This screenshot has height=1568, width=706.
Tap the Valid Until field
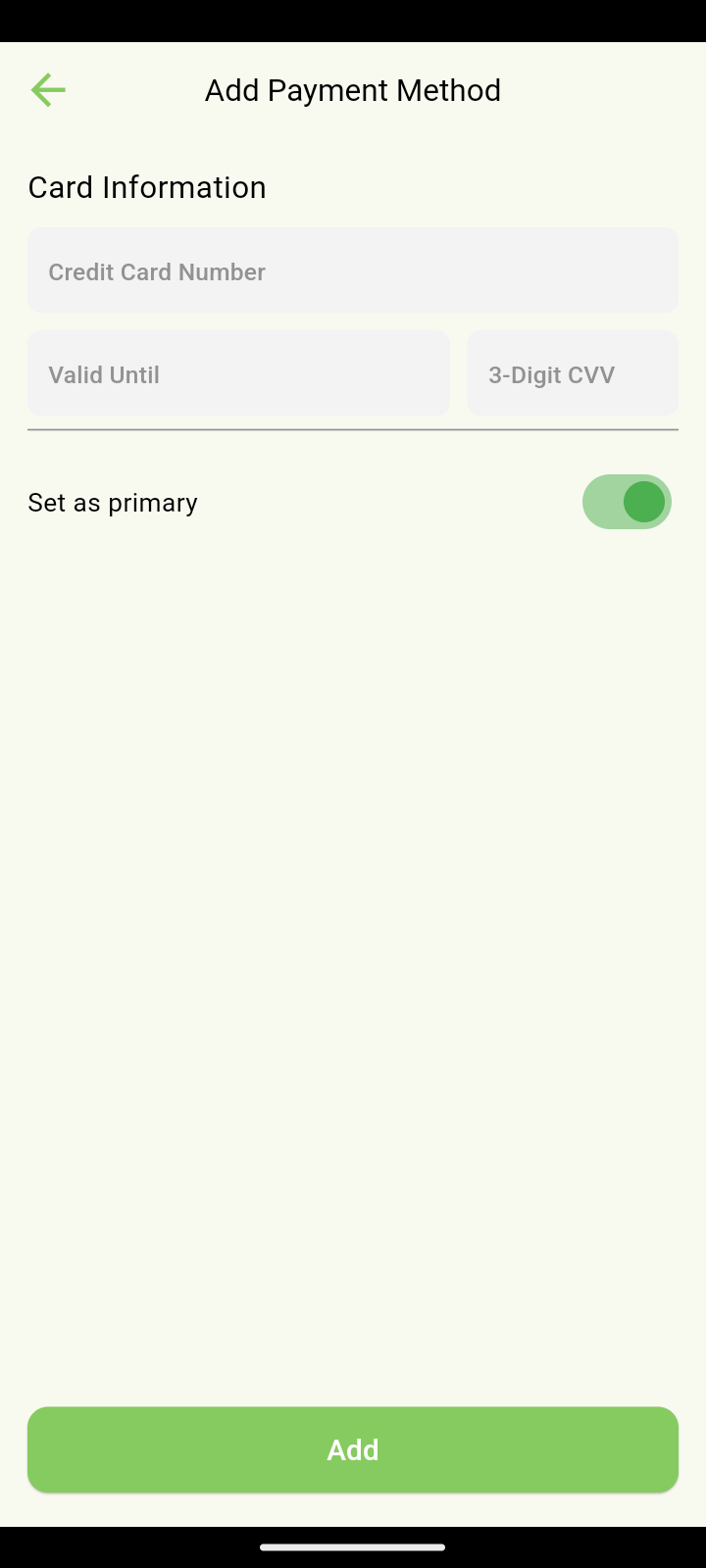238,373
